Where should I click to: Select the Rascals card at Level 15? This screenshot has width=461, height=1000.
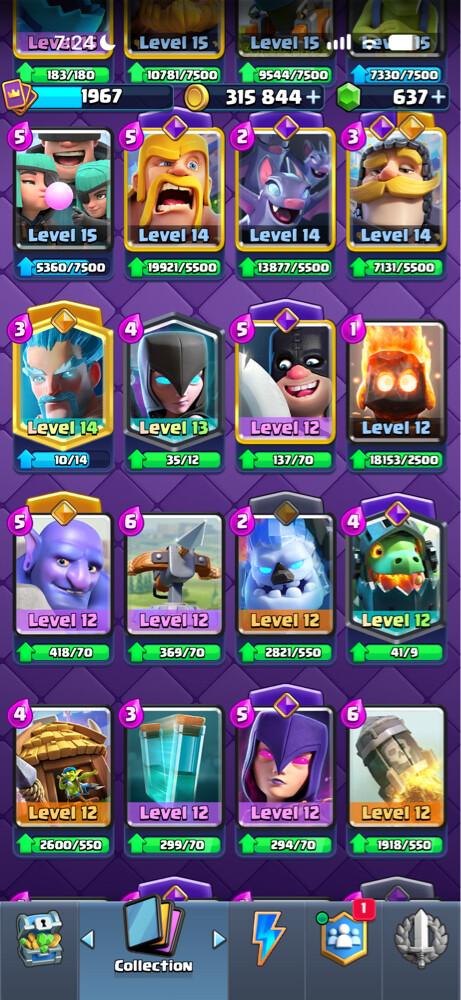coord(63,189)
